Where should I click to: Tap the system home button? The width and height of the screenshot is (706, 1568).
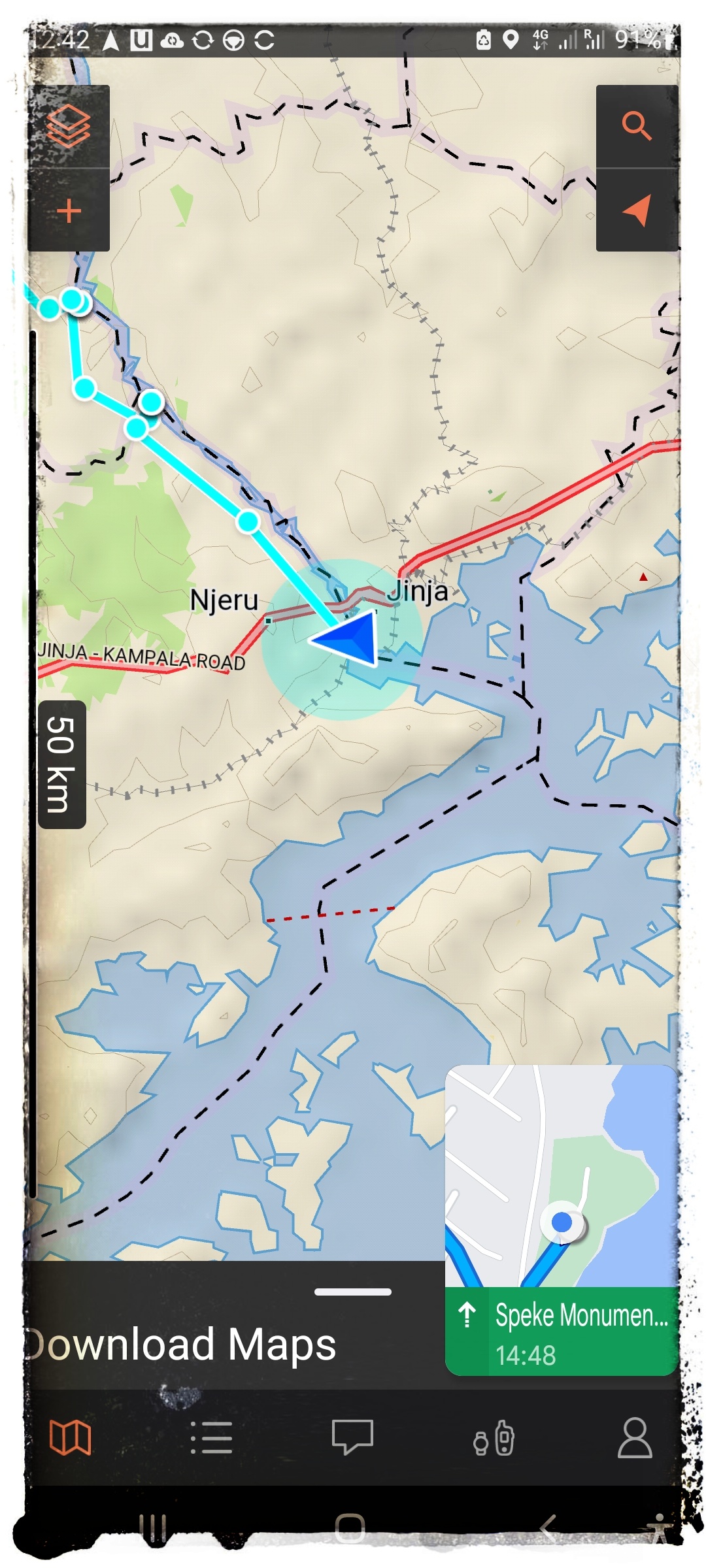350,1529
